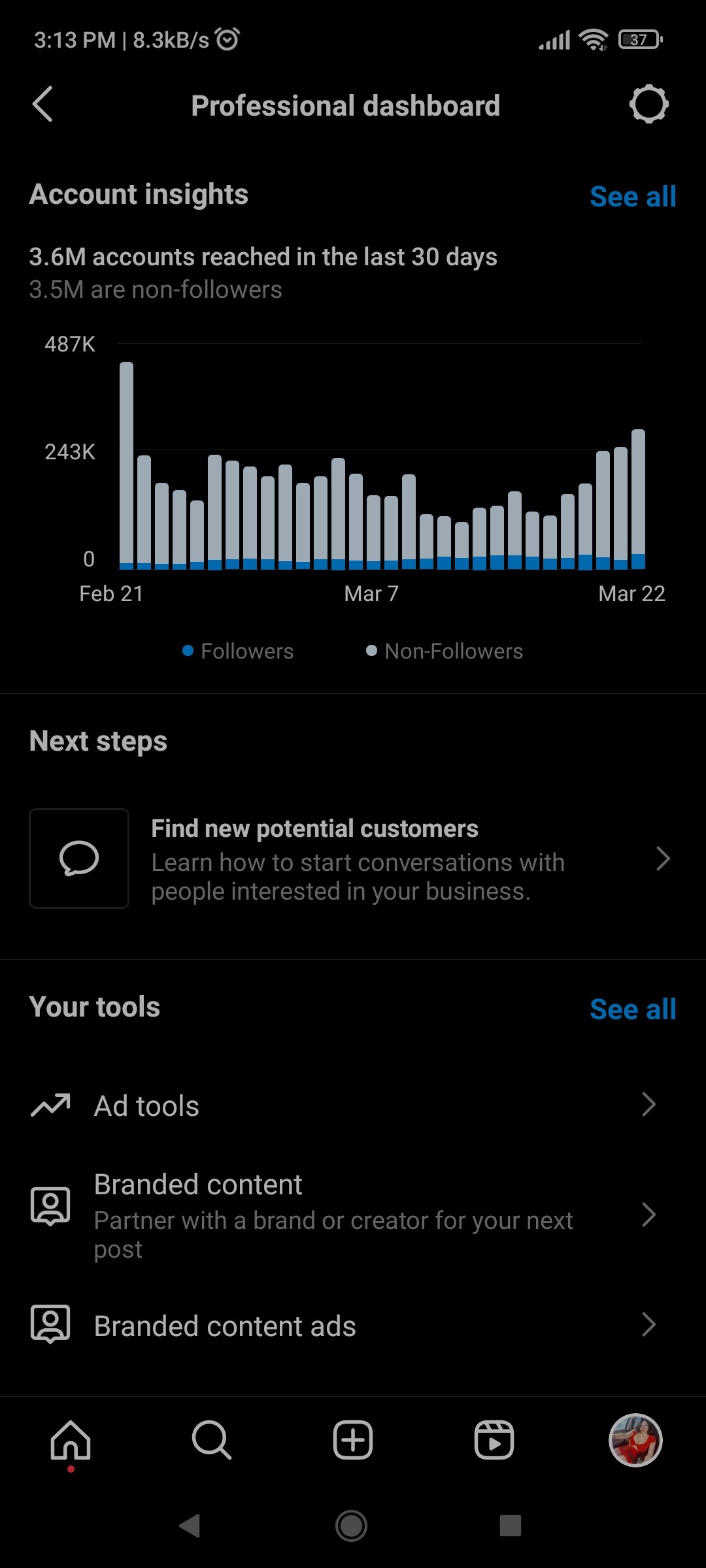Create a new post with plus icon

353,1441
